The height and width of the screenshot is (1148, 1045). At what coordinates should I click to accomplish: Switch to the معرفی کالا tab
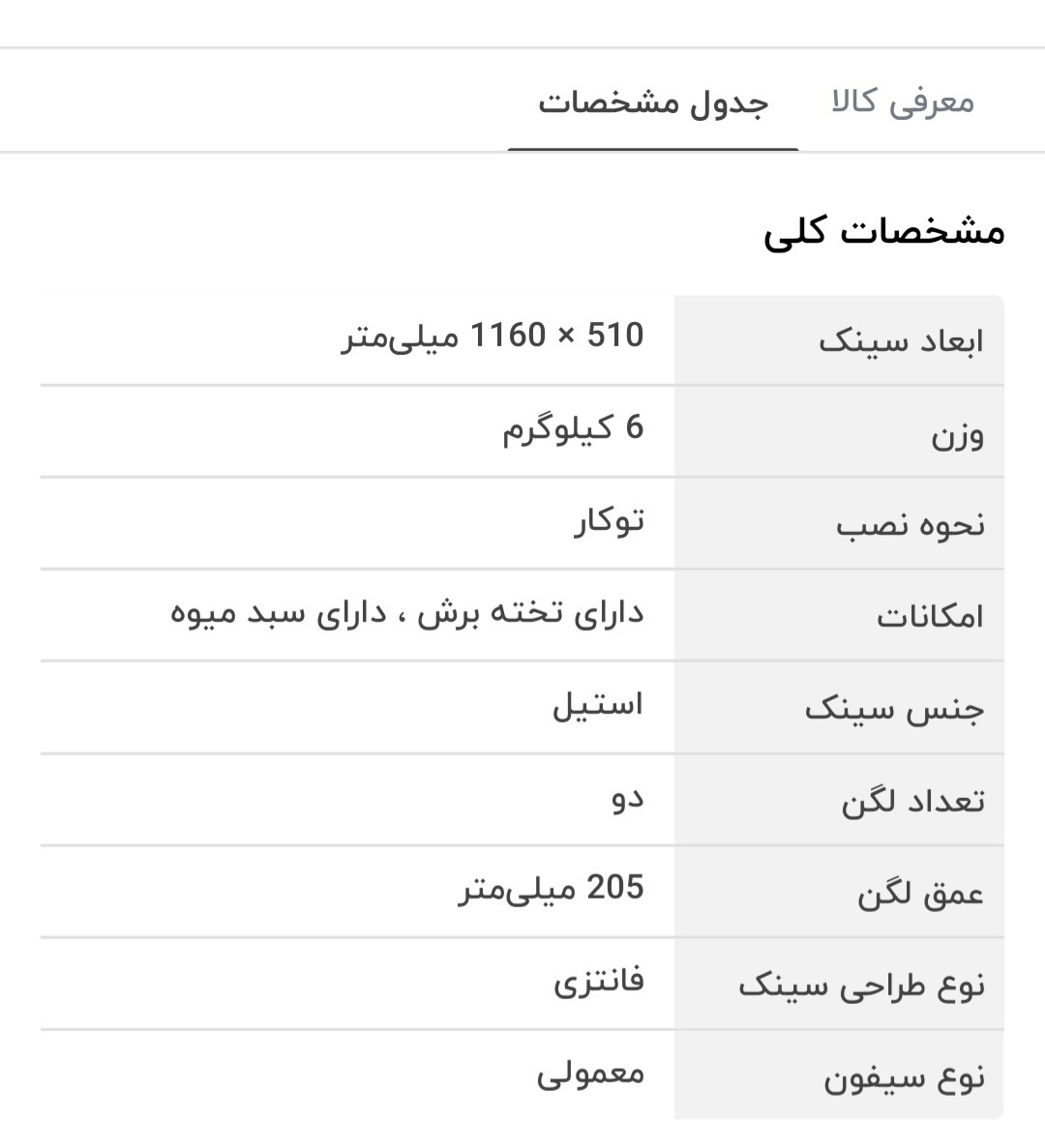[x=902, y=101]
